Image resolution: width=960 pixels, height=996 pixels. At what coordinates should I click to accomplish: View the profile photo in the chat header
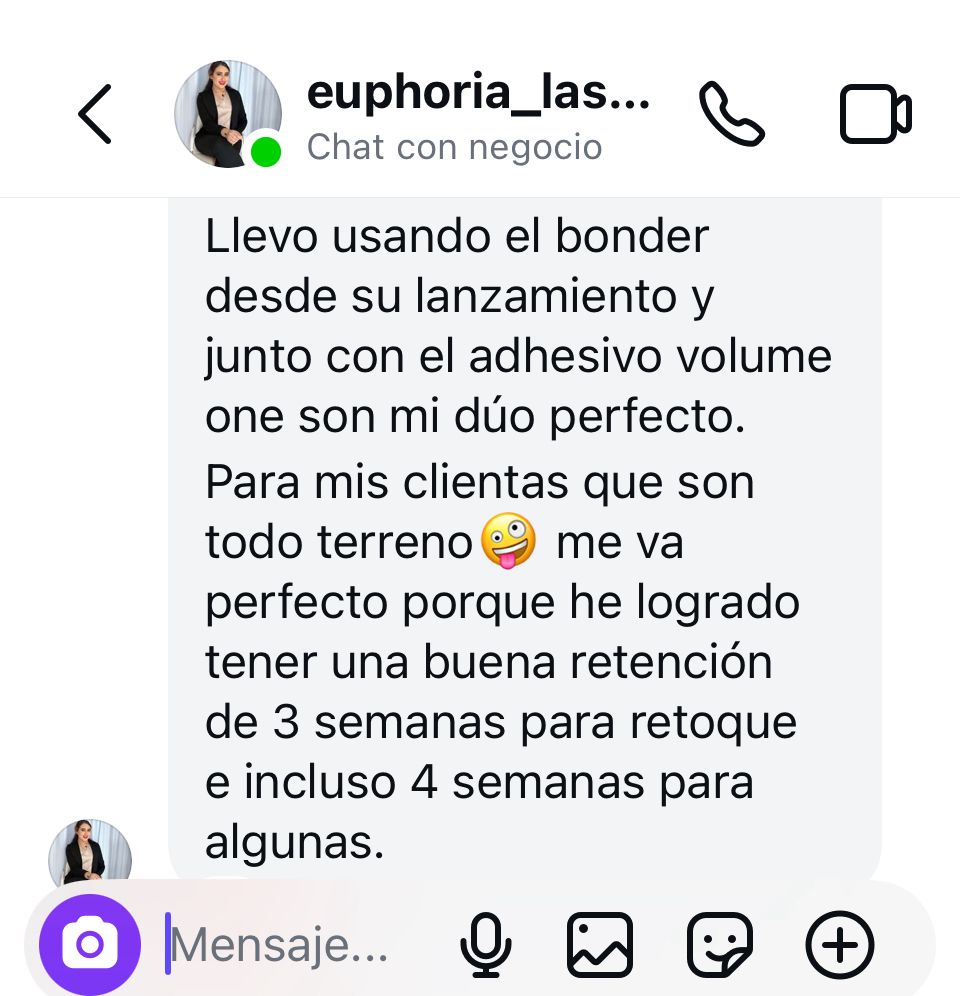point(227,114)
